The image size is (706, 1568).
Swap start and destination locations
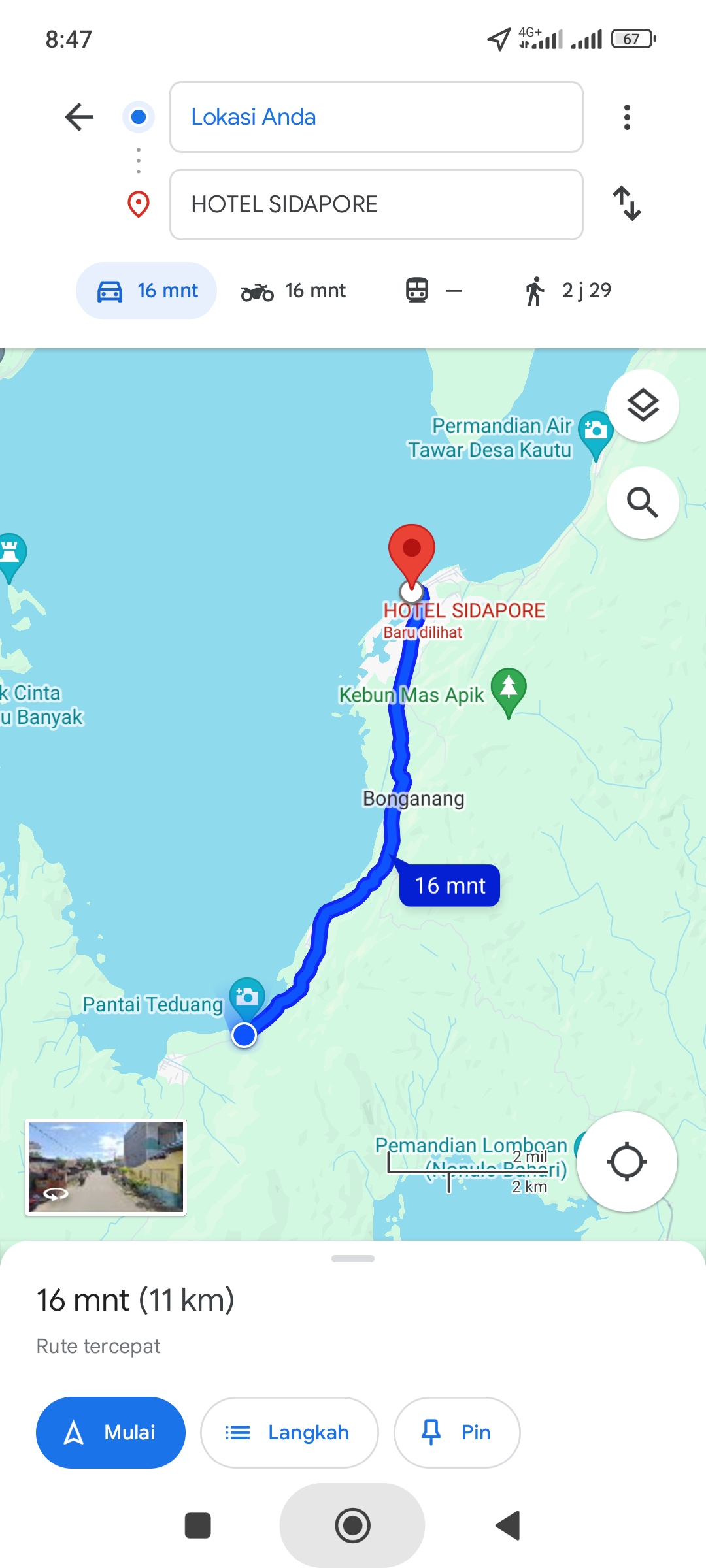coord(627,204)
